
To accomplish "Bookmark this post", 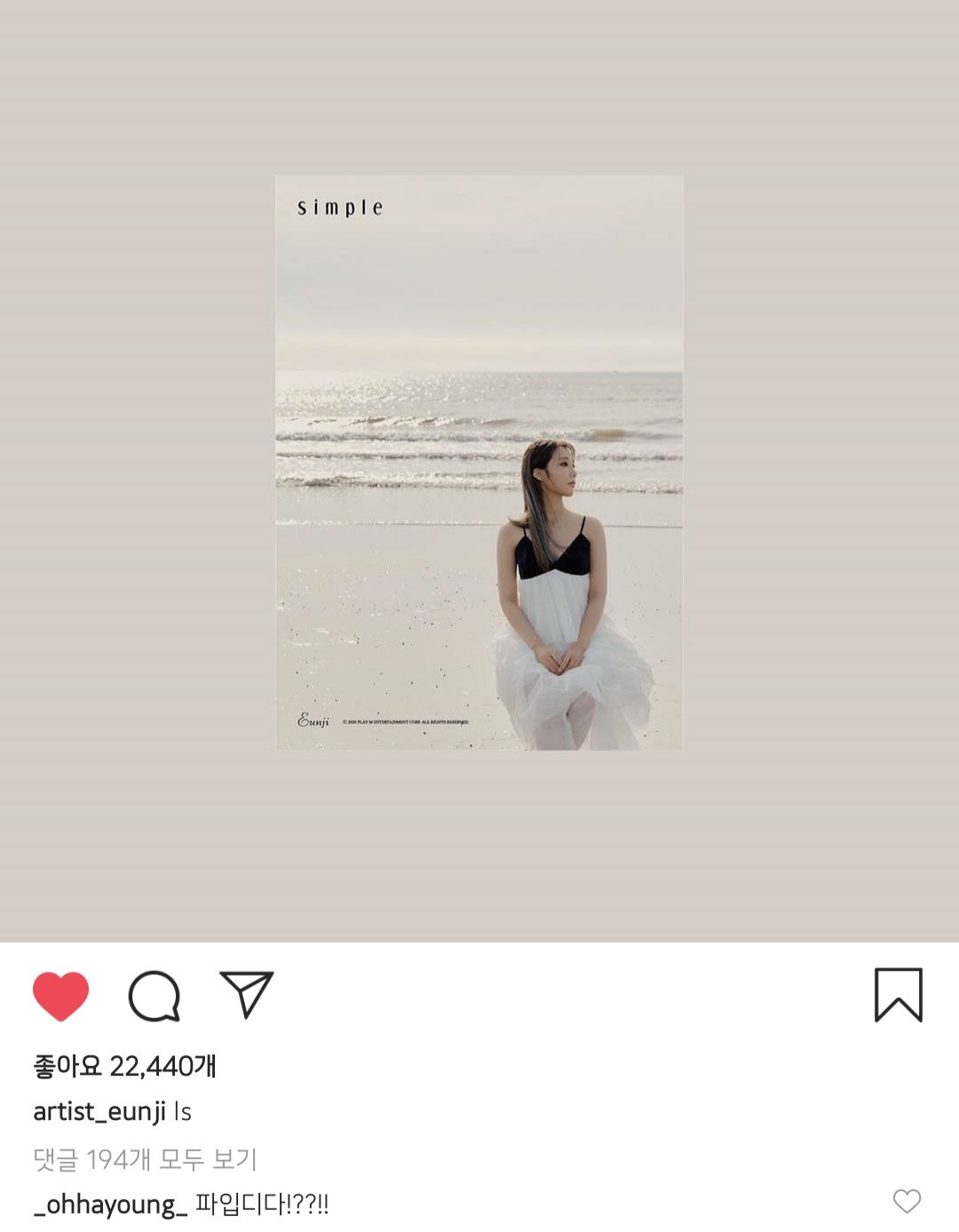I will 898,994.
